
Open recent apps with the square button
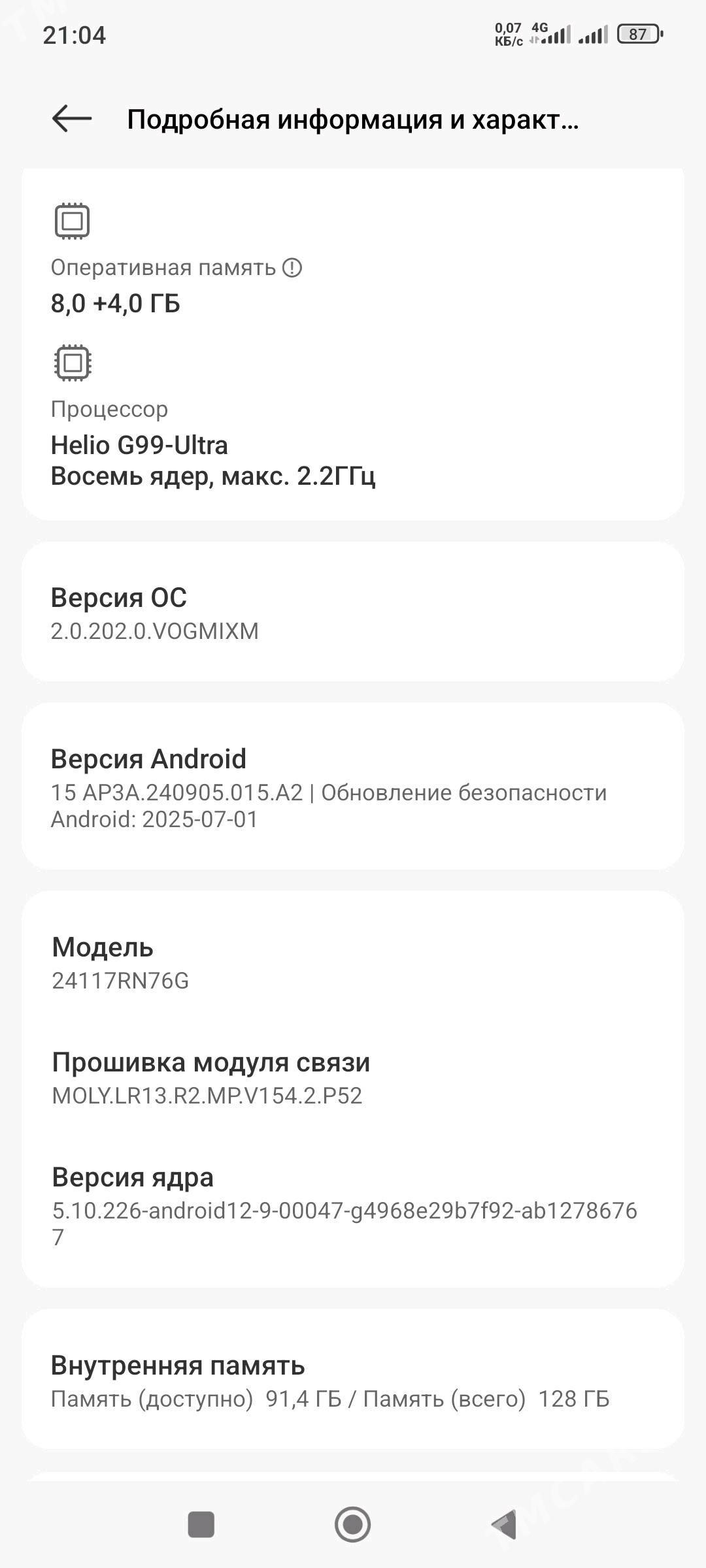pos(201,1525)
